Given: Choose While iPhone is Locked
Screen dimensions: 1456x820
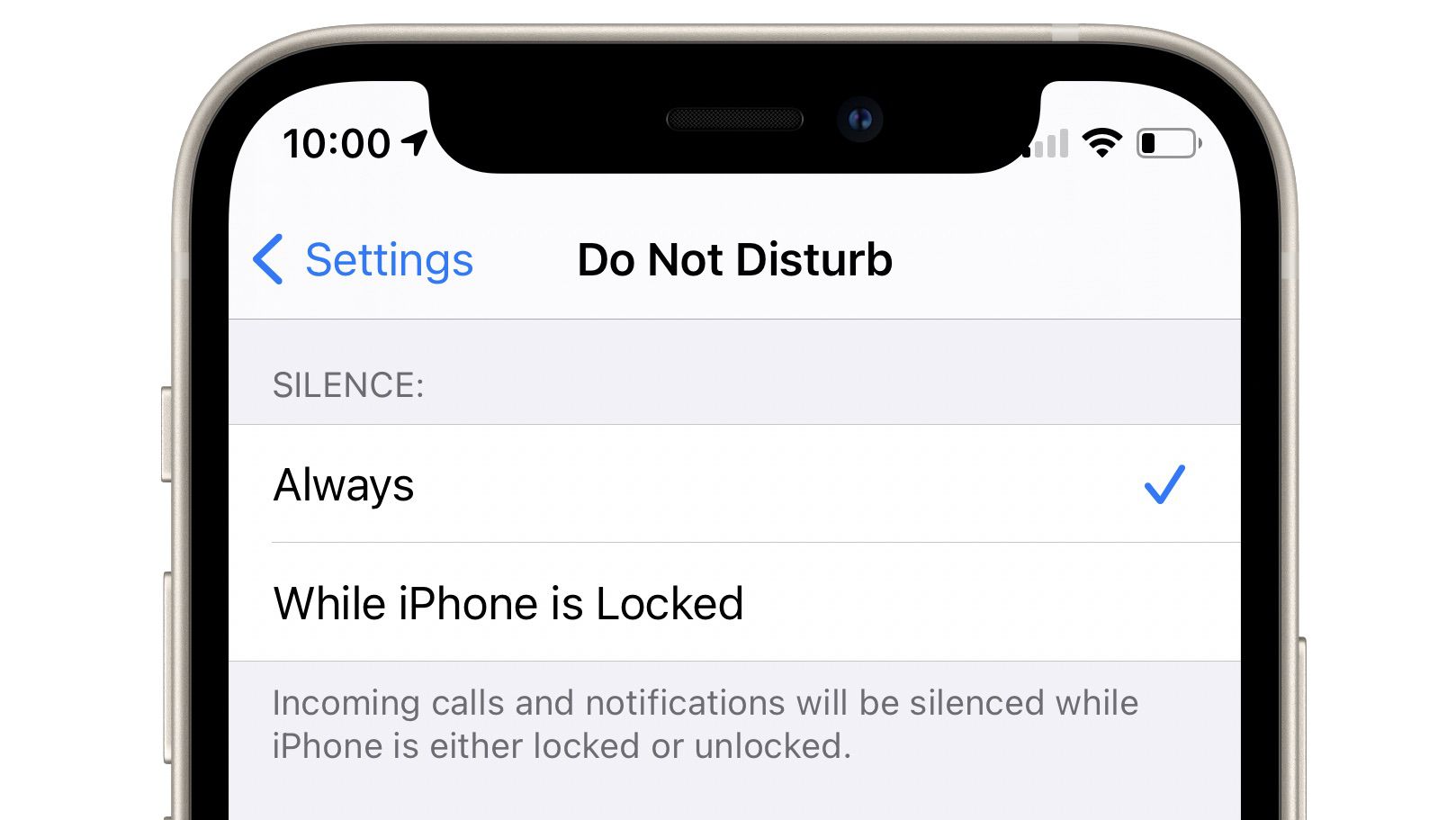Looking at the screenshot, I should coord(508,603).
